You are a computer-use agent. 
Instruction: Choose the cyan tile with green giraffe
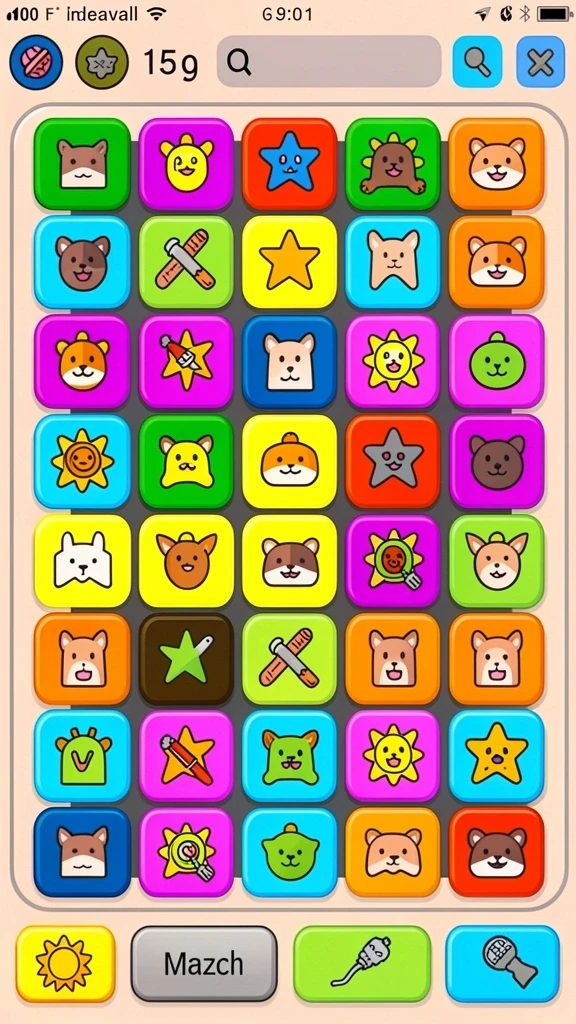pyautogui.click(x=82, y=756)
